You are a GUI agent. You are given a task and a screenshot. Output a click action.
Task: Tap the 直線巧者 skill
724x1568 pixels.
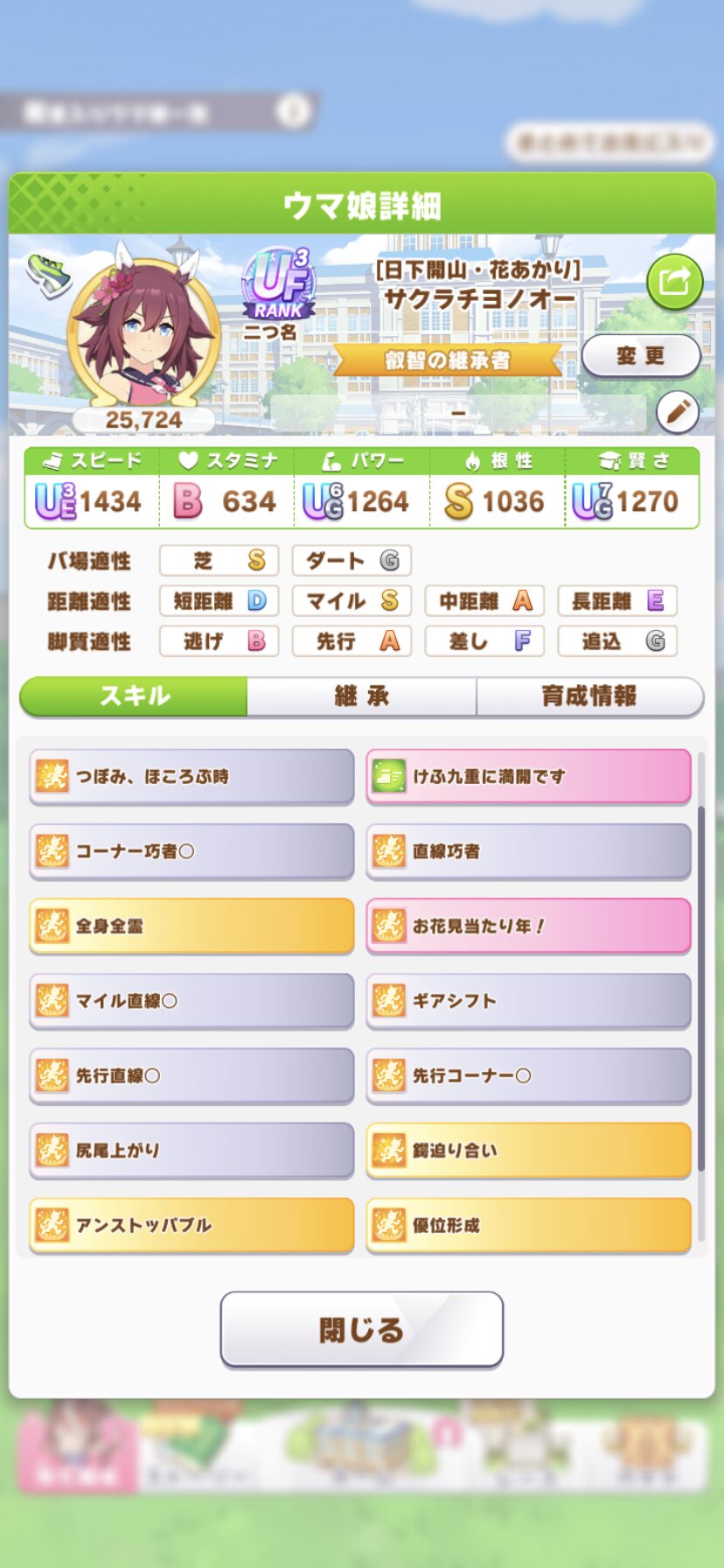pos(528,850)
